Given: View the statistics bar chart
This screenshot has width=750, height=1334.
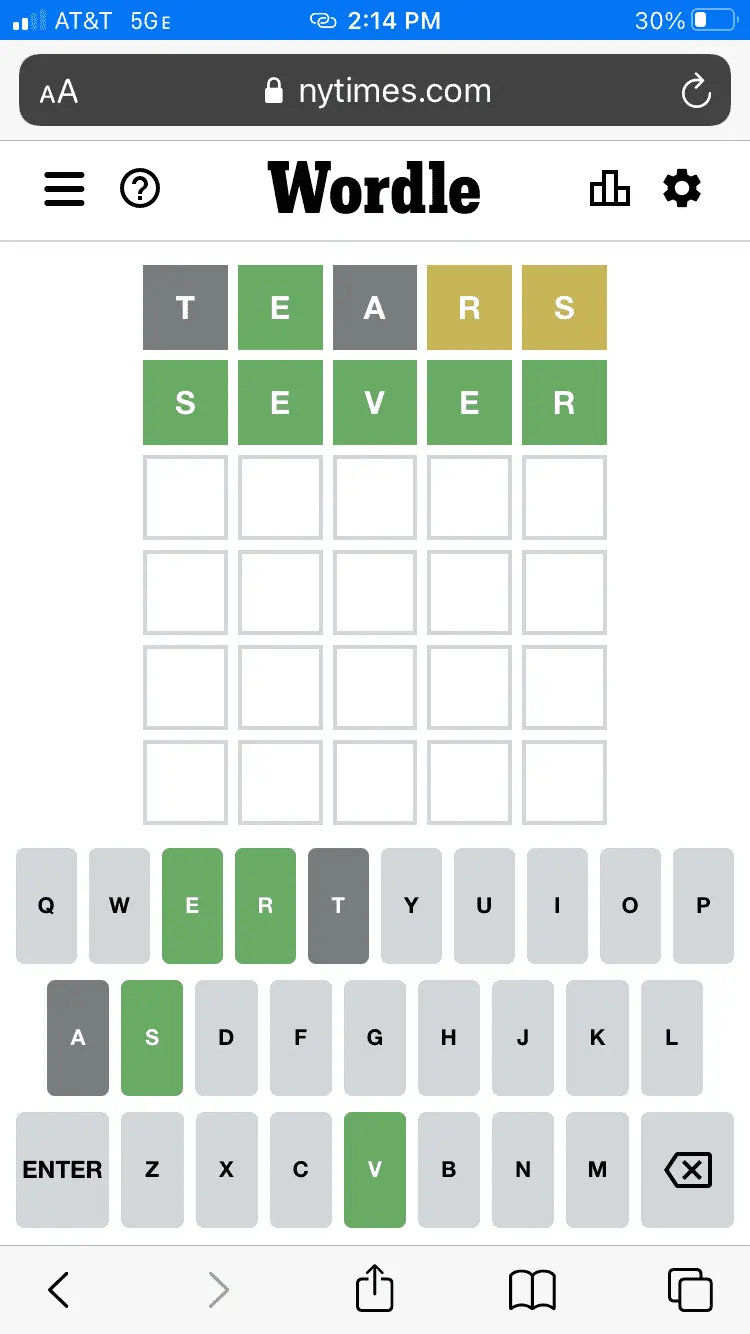Looking at the screenshot, I should (609, 188).
